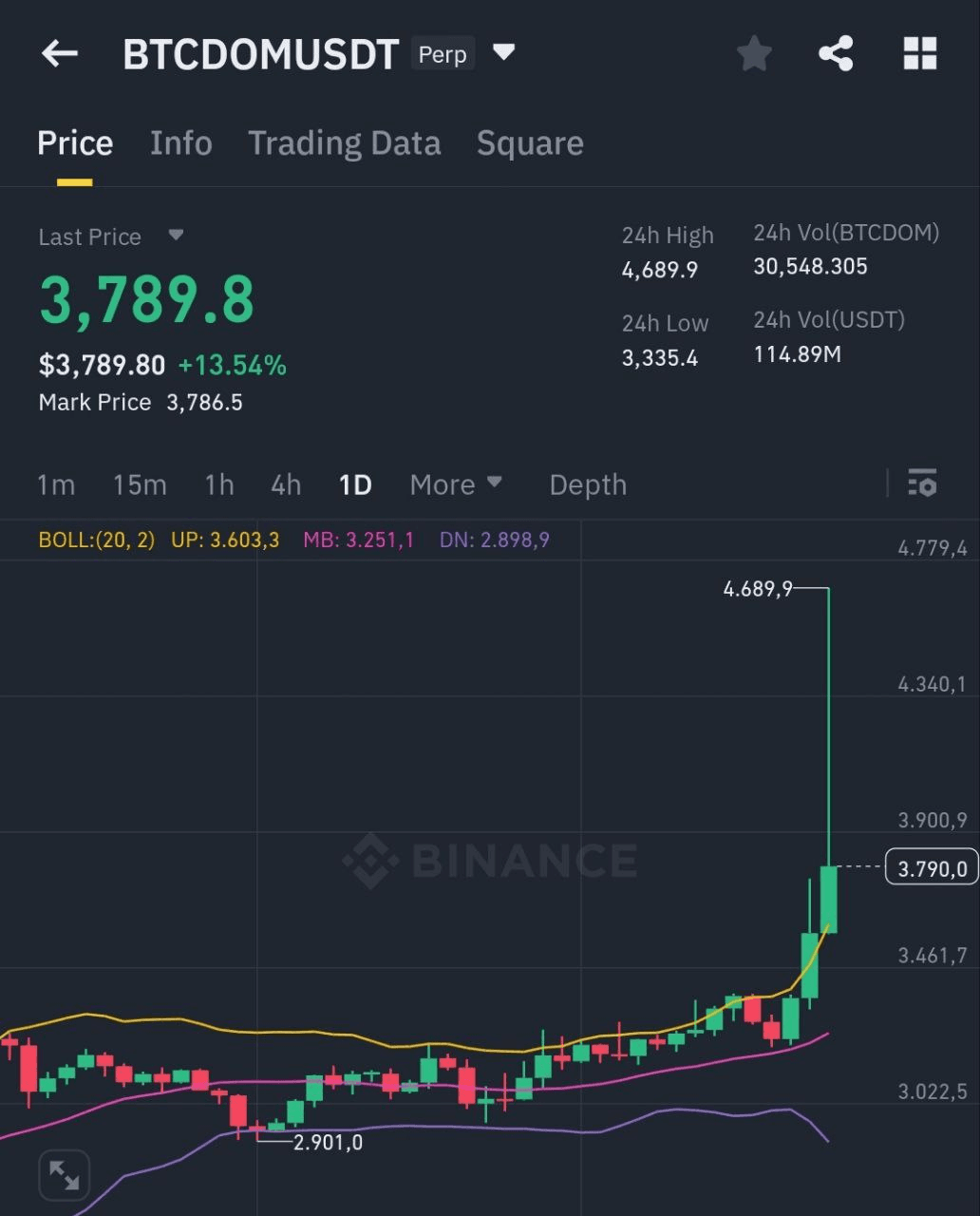Select the 15m chart interval
This screenshot has height=1216, width=980.
pyautogui.click(x=140, y=484)
